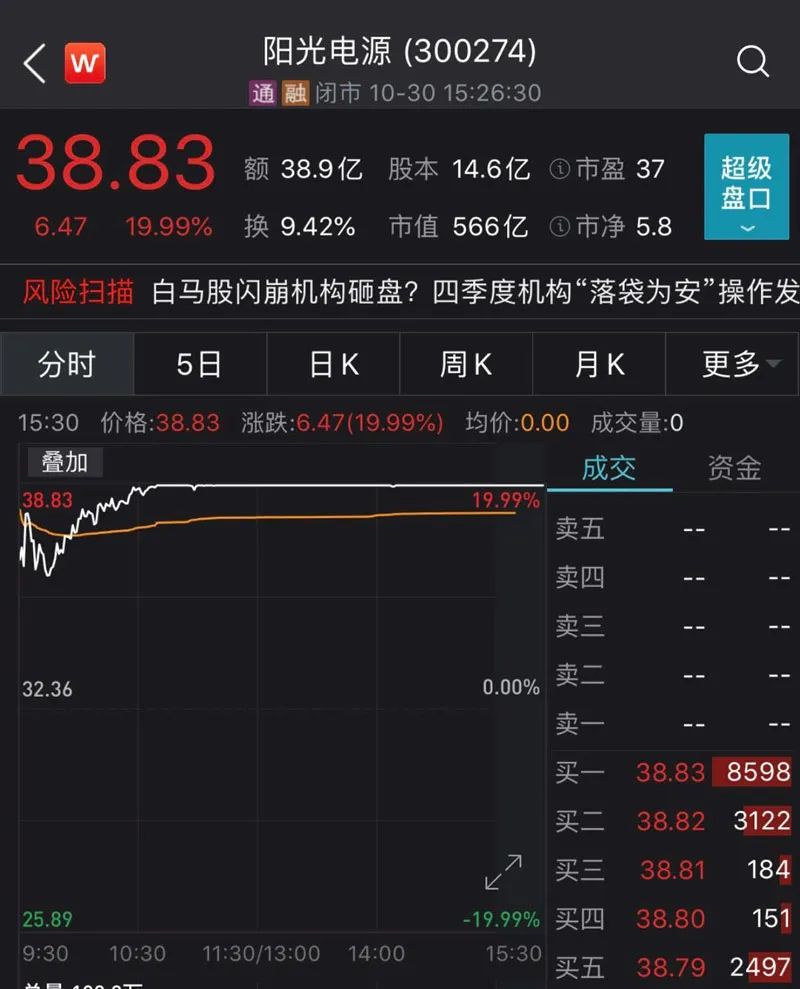
Task: Switch to the 分时 chart tab
Action: point(67,365)
